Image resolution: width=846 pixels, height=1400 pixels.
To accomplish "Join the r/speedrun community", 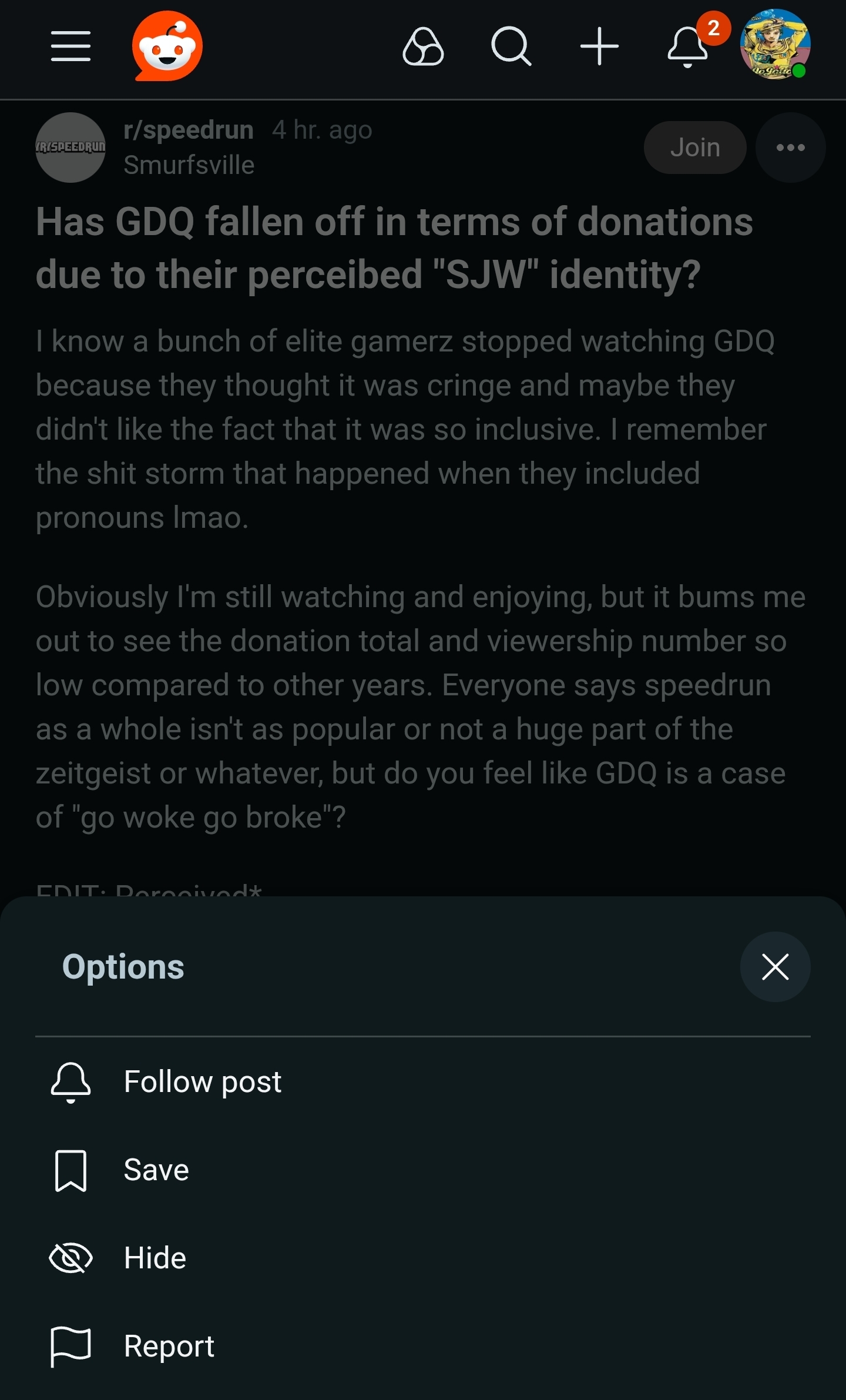I will 695,148.
